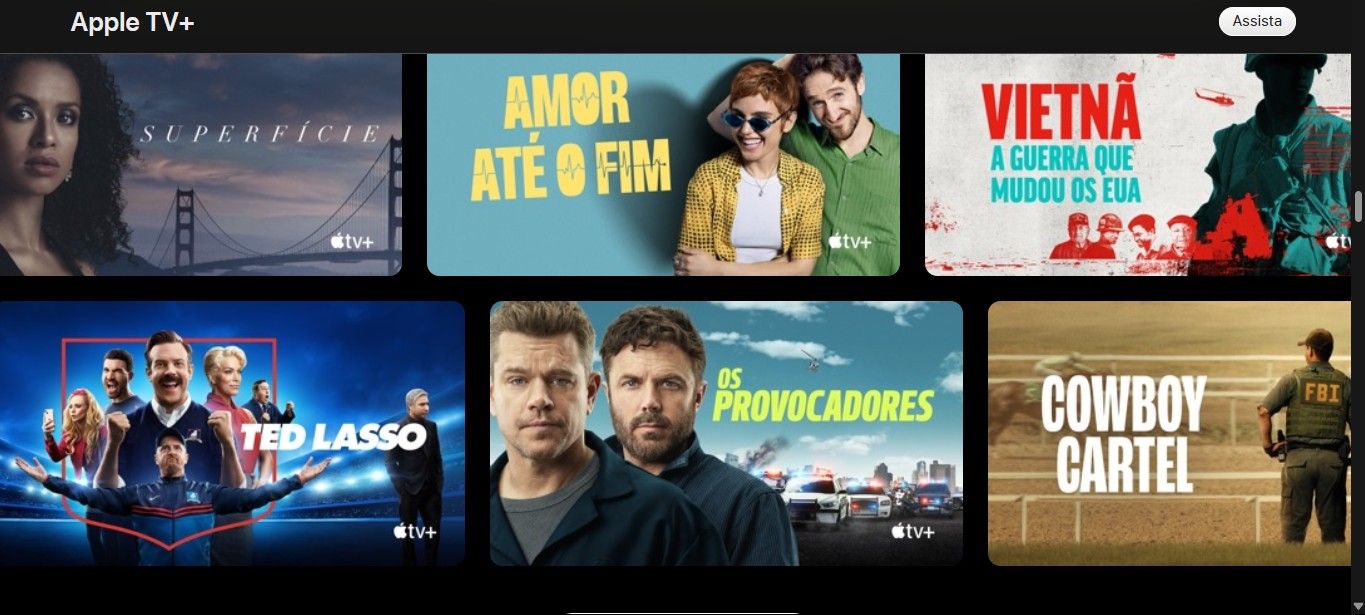
Task: Open the Ted Lasso tile
Action: pos(232,433)
